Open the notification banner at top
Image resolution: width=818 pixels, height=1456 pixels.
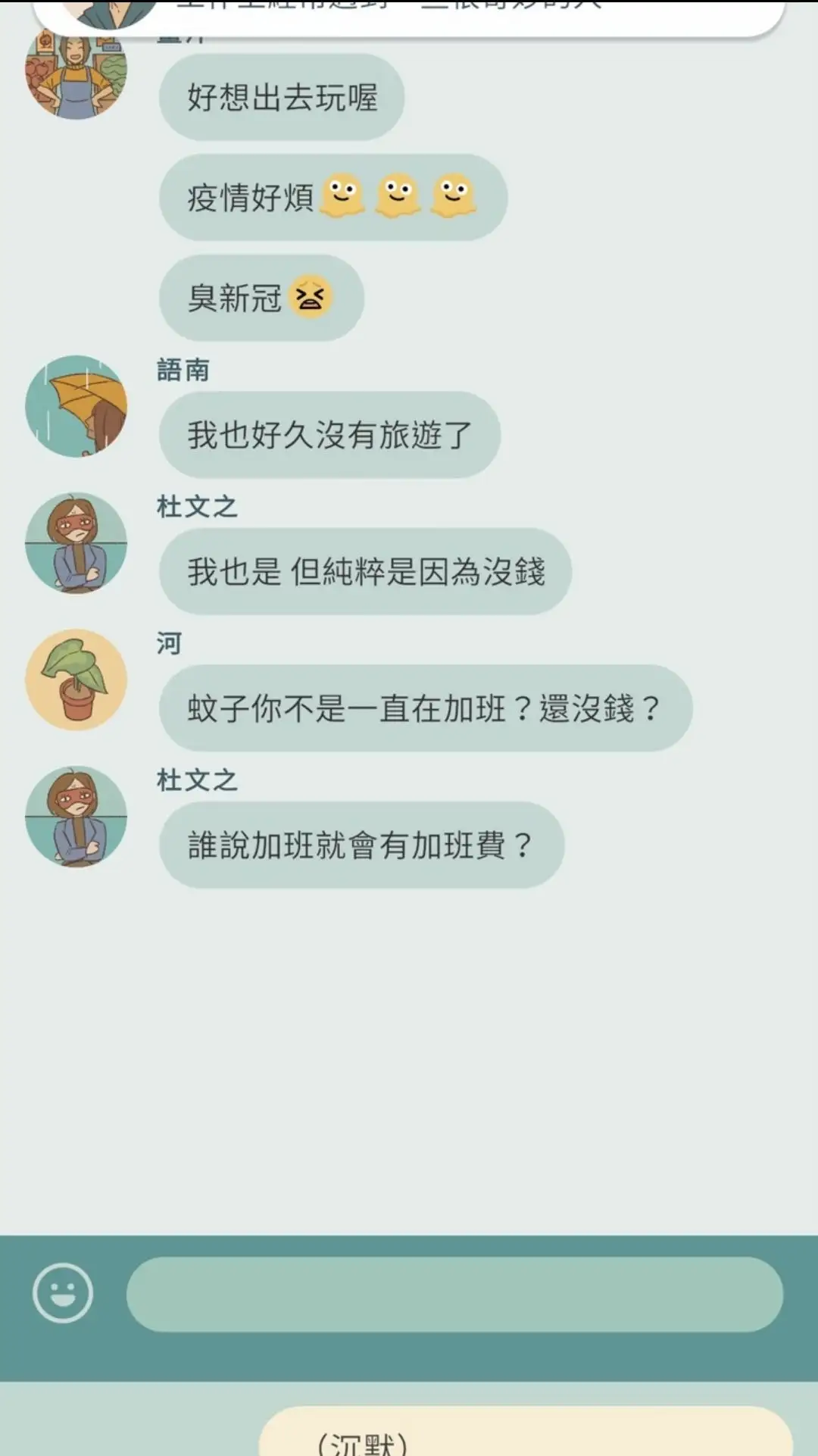409,15
